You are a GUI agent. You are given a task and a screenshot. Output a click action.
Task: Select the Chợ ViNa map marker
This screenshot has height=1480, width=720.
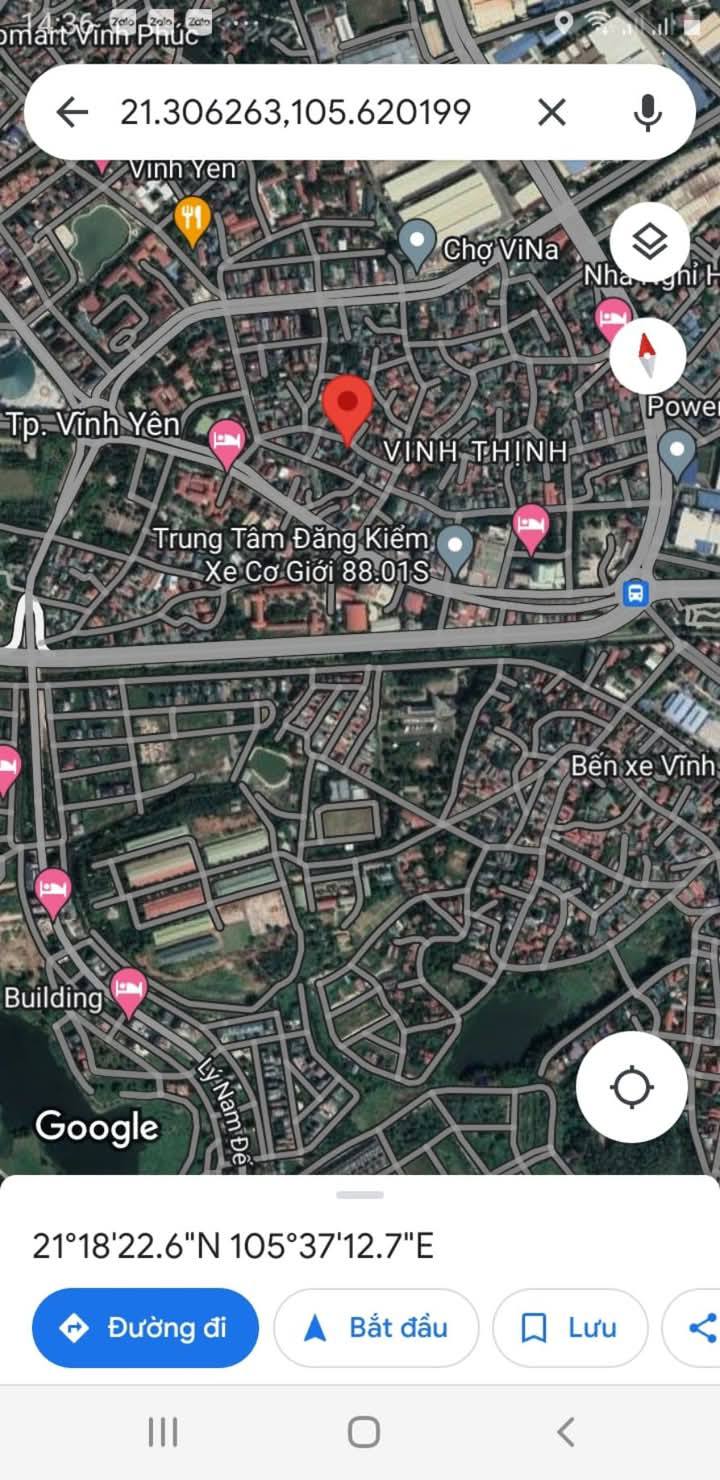click(417, 243)
